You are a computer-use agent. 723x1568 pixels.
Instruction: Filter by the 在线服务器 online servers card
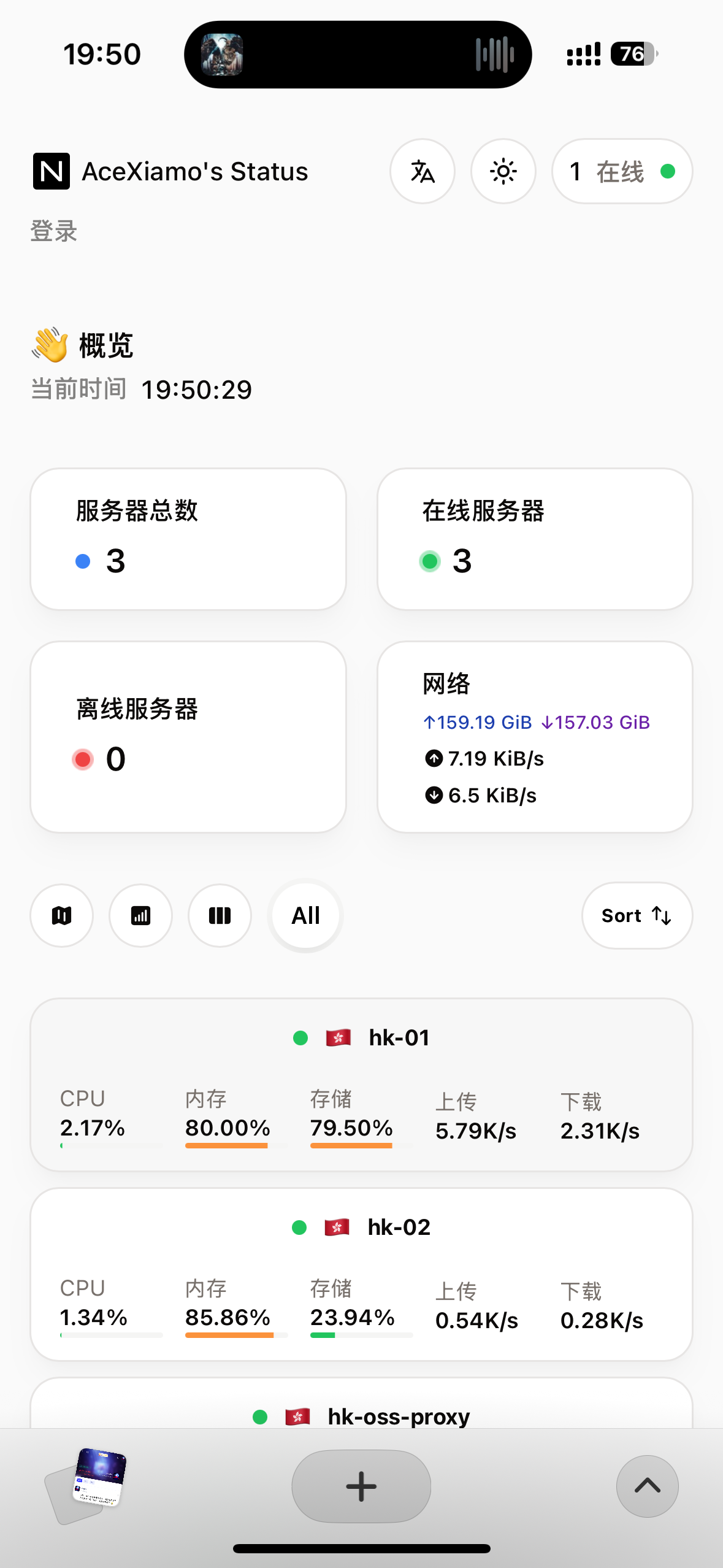pos(535,539)
